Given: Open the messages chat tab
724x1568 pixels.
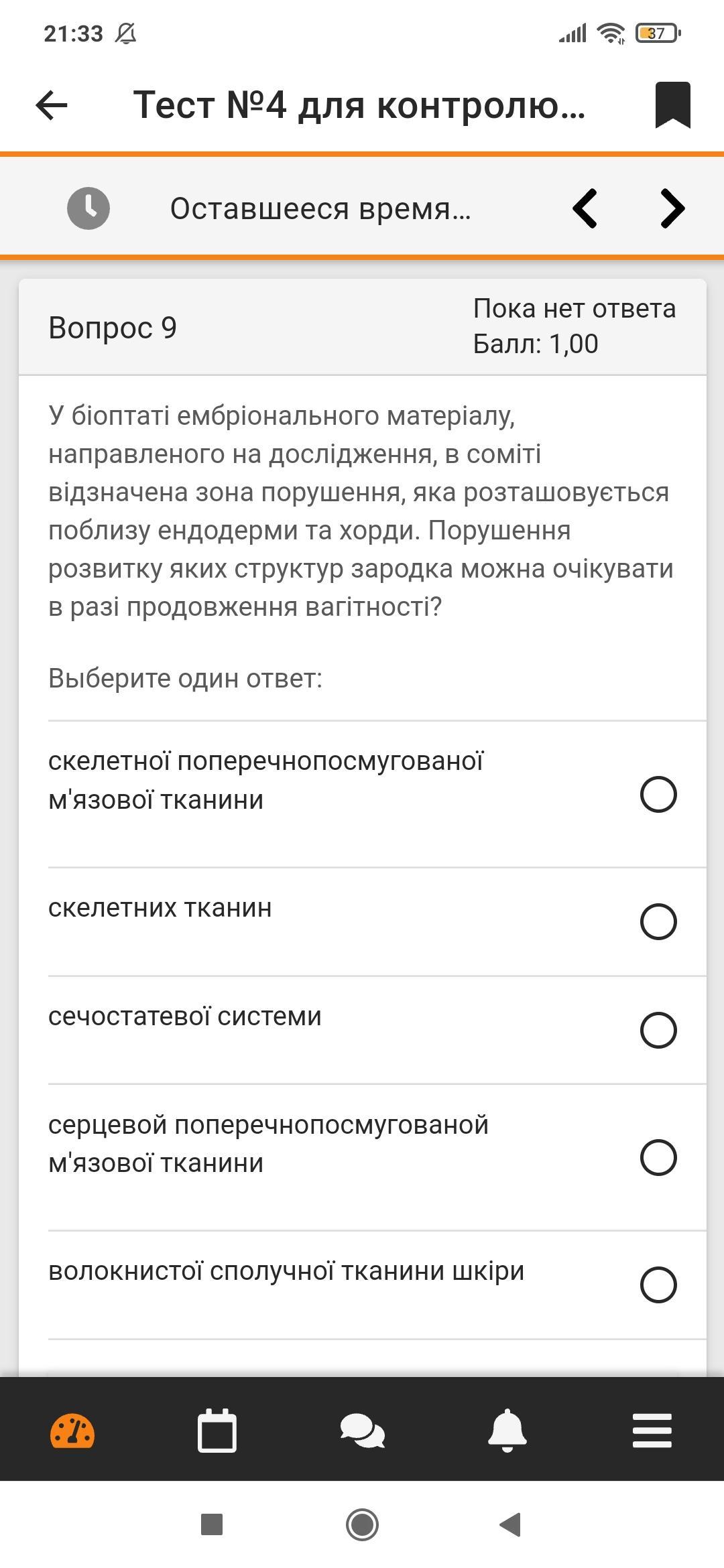Looking at the screenshot, I should 362,1431.
